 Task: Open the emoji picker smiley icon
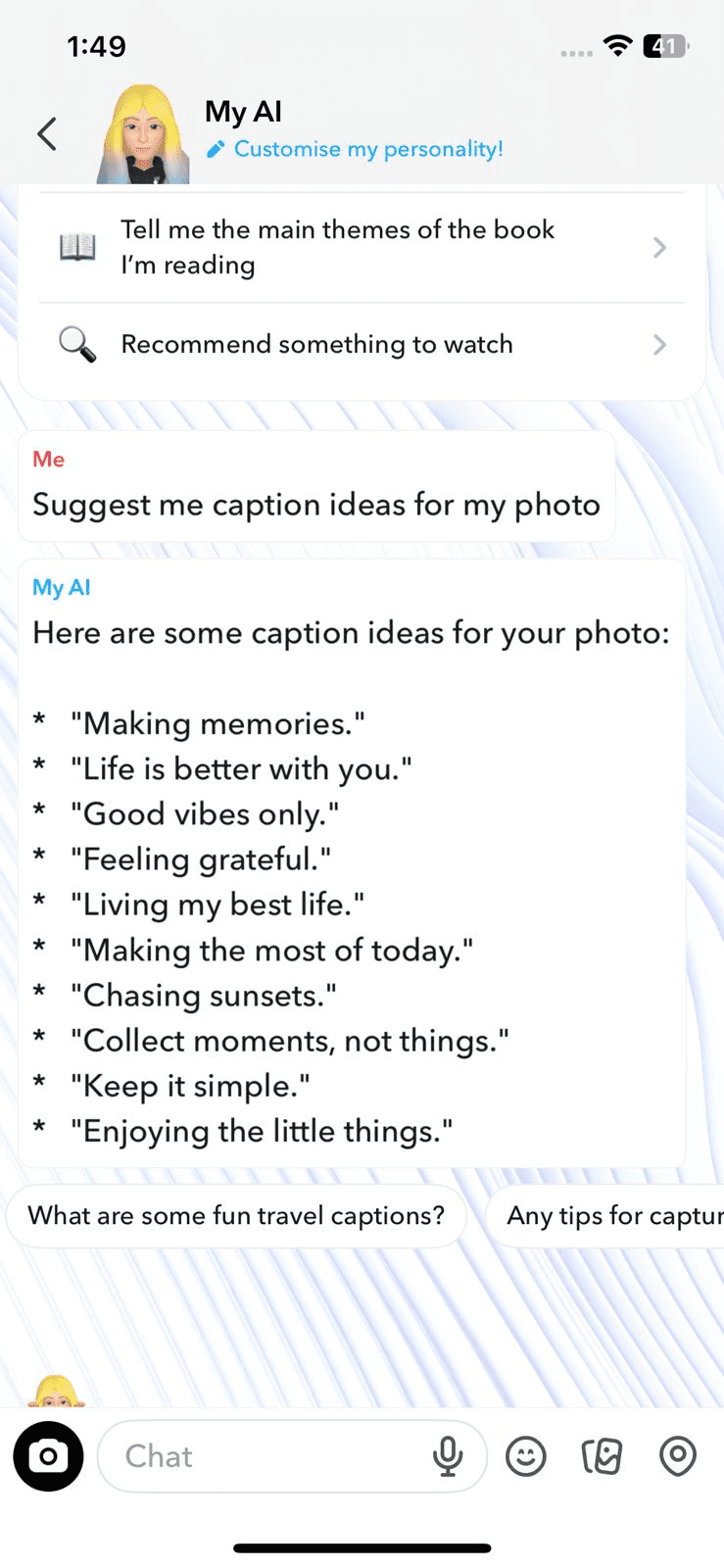[x=526, y=1456]
